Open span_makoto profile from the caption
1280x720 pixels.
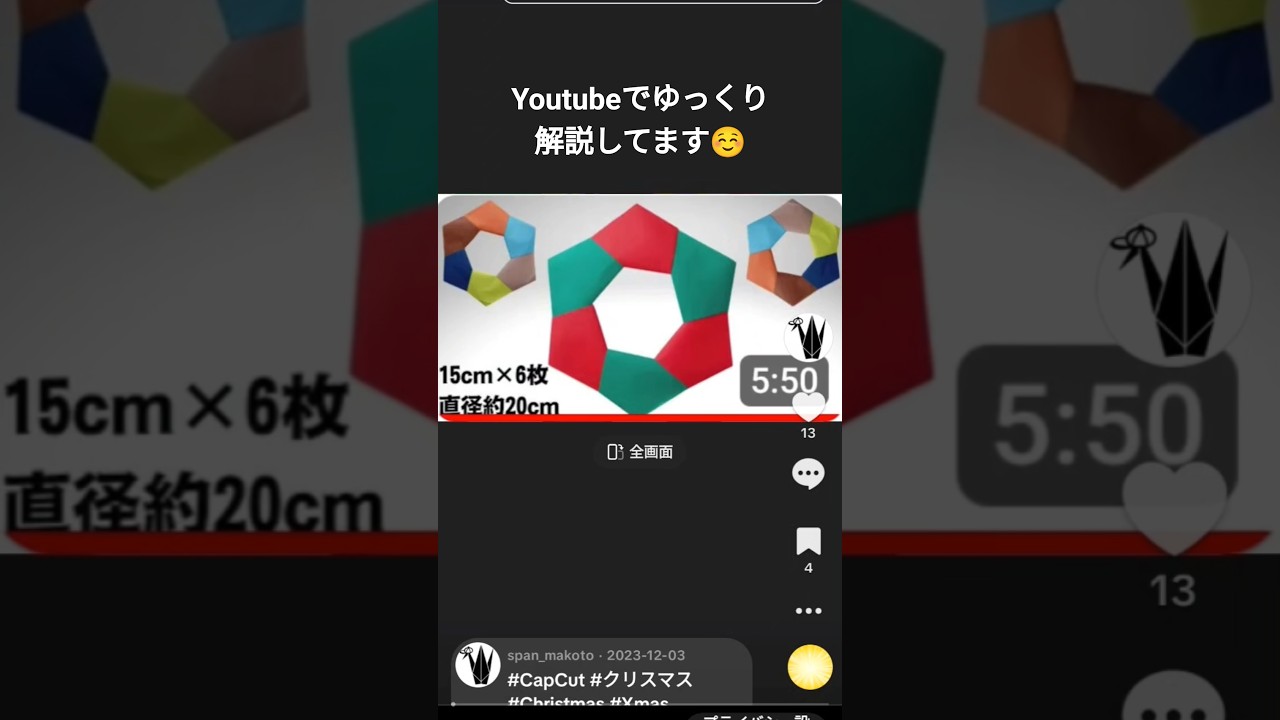pos(551,655)
